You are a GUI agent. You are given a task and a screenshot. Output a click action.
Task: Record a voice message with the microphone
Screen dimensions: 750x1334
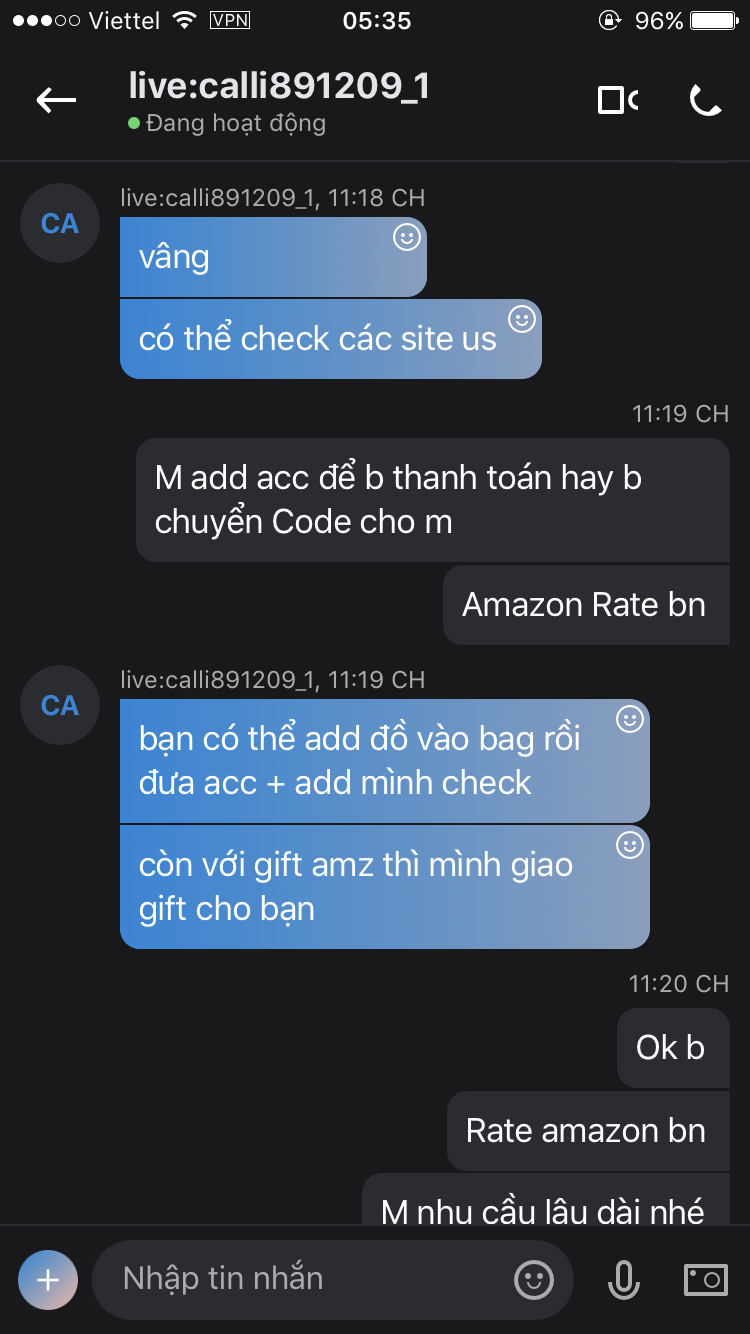pos(623,1279)
